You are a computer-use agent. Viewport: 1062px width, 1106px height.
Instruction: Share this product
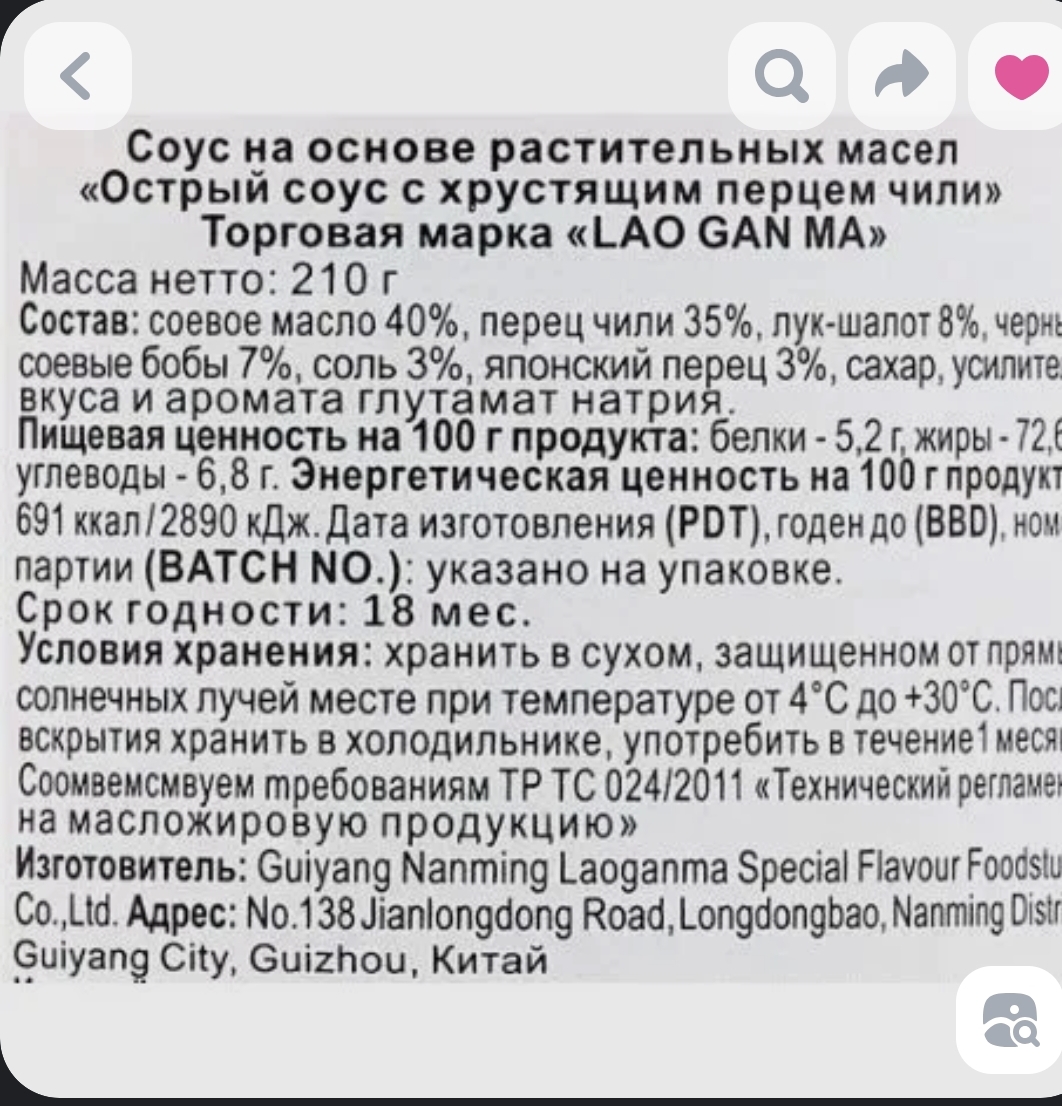tap(901, 75)
